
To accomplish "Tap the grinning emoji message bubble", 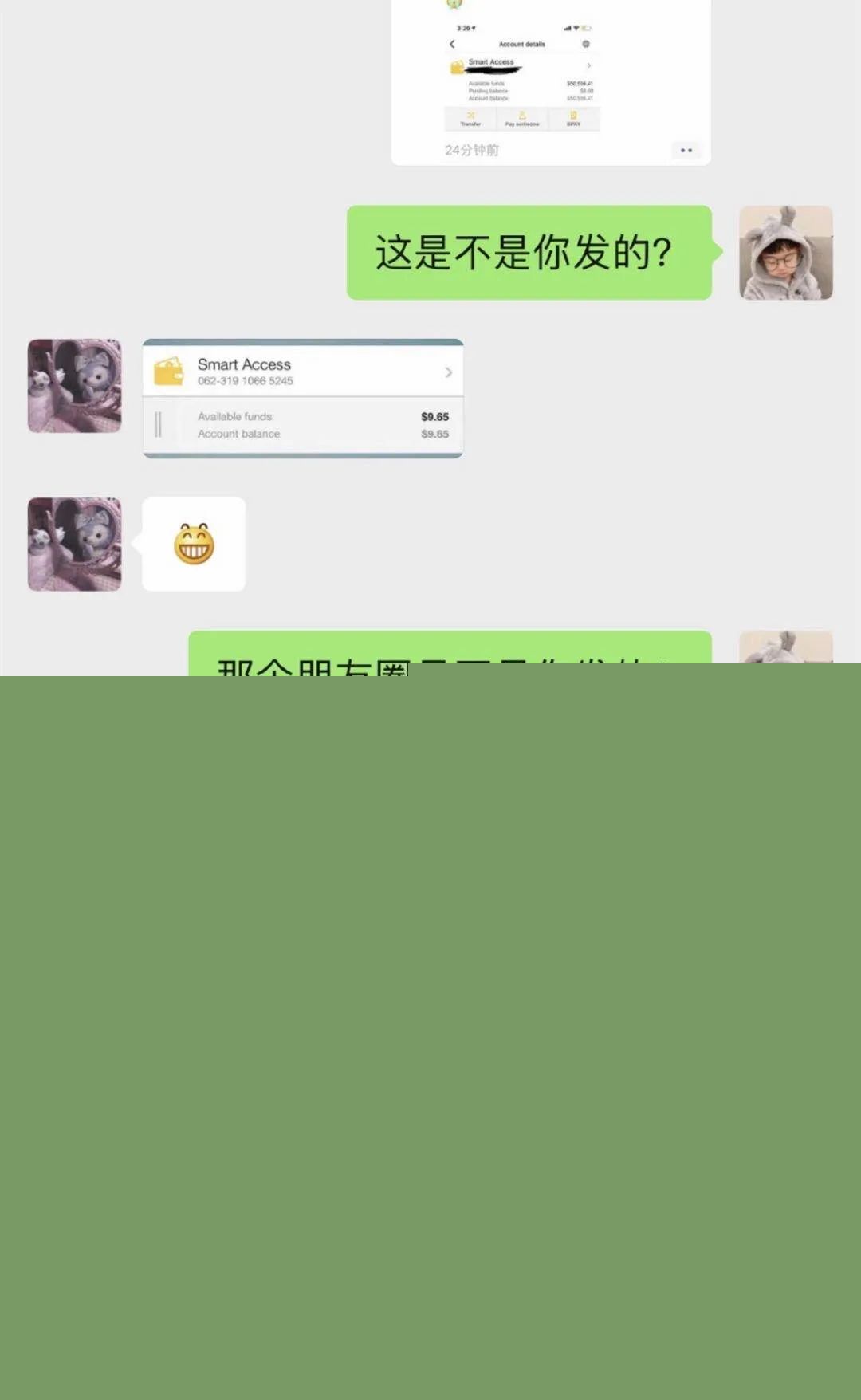I will pos(194,545).
